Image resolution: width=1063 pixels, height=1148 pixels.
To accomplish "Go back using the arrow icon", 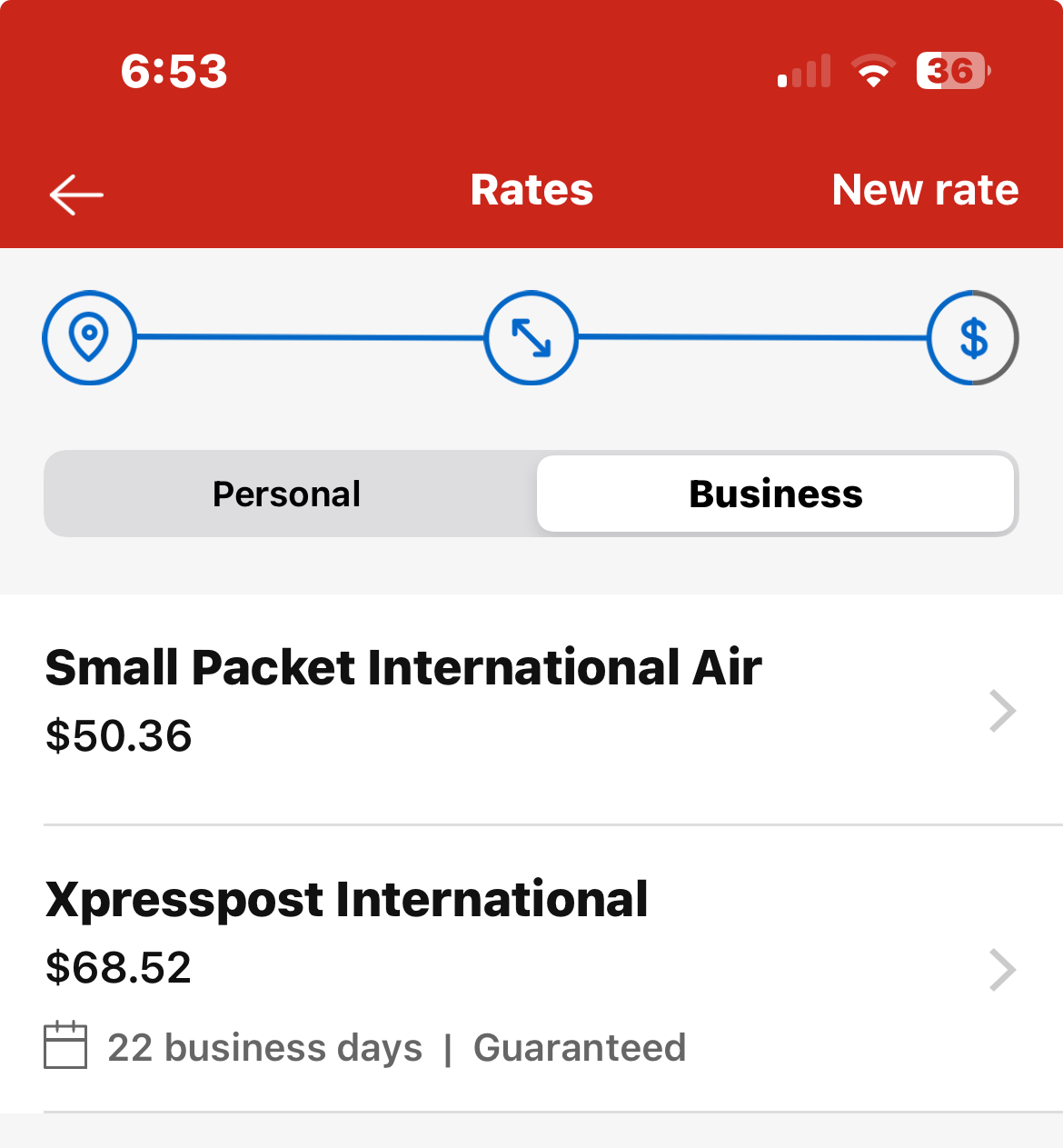I will 76,195.
